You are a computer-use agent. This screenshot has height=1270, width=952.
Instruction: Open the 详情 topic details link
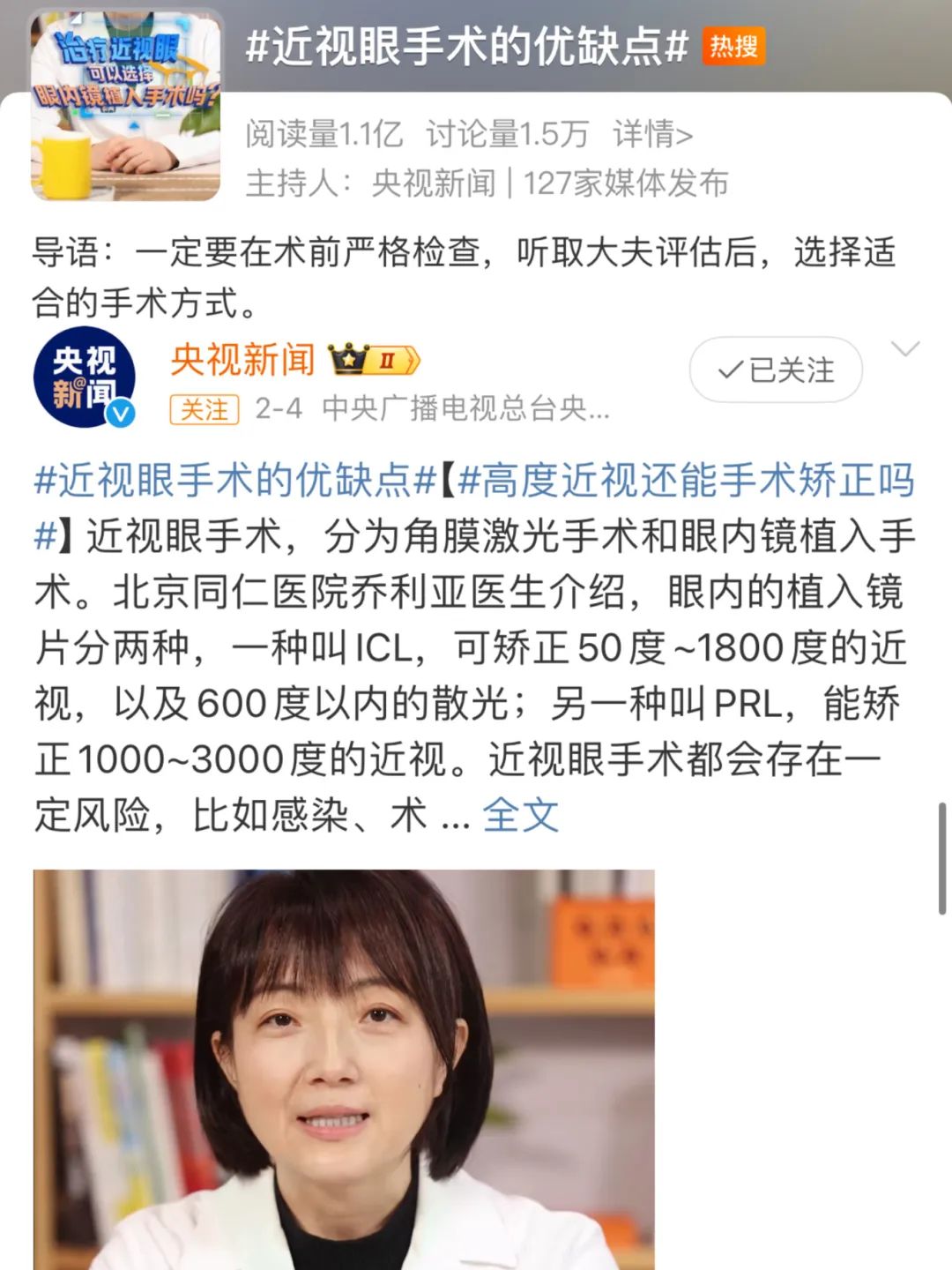(652, 135)
